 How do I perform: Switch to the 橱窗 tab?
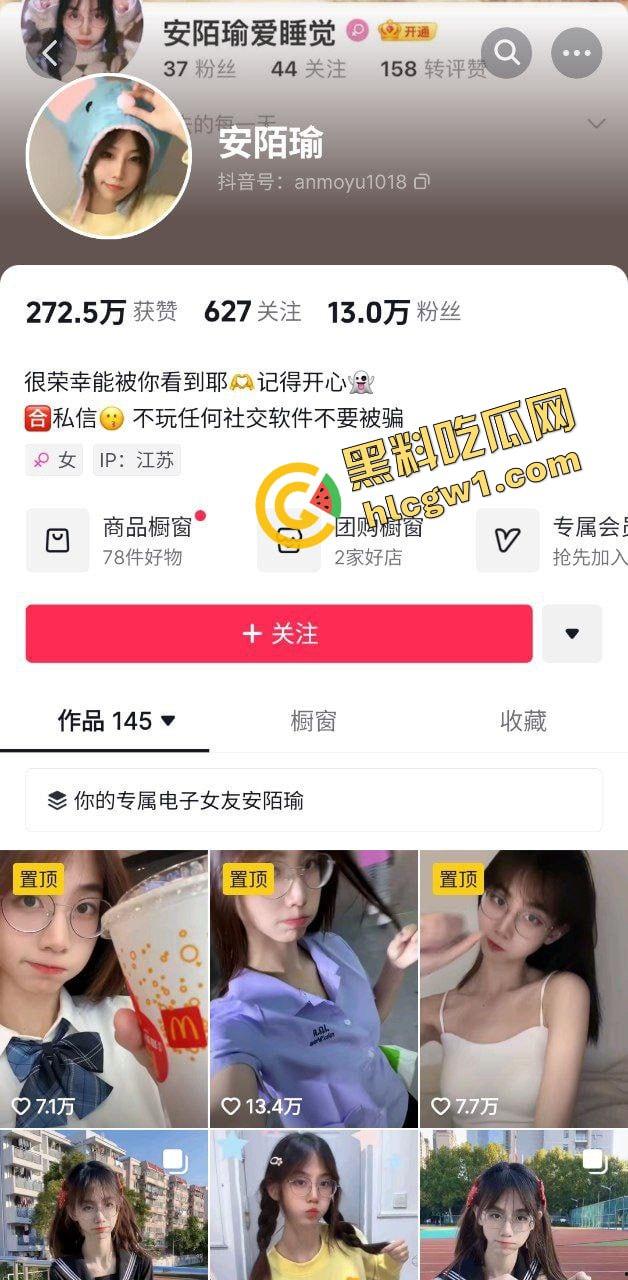click(x=313, y=721)
